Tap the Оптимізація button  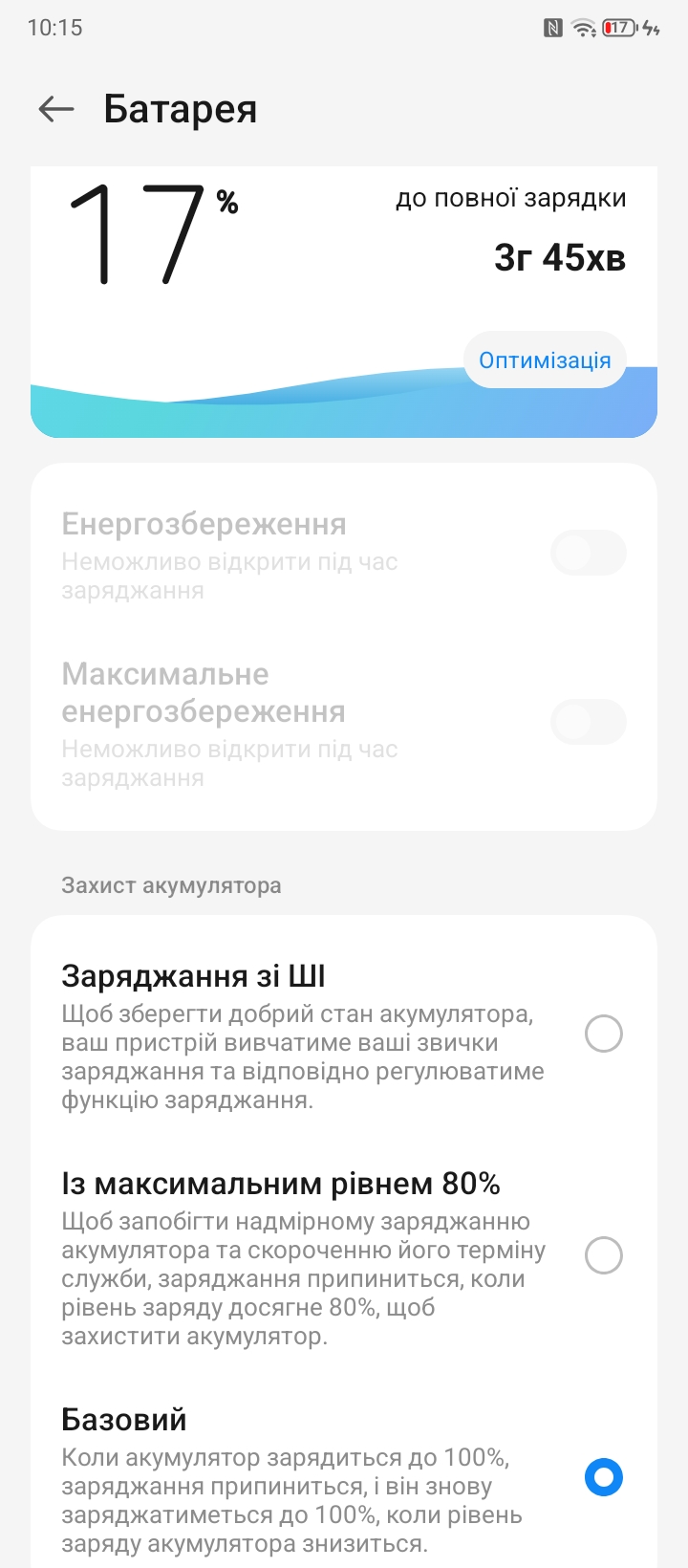545,359
